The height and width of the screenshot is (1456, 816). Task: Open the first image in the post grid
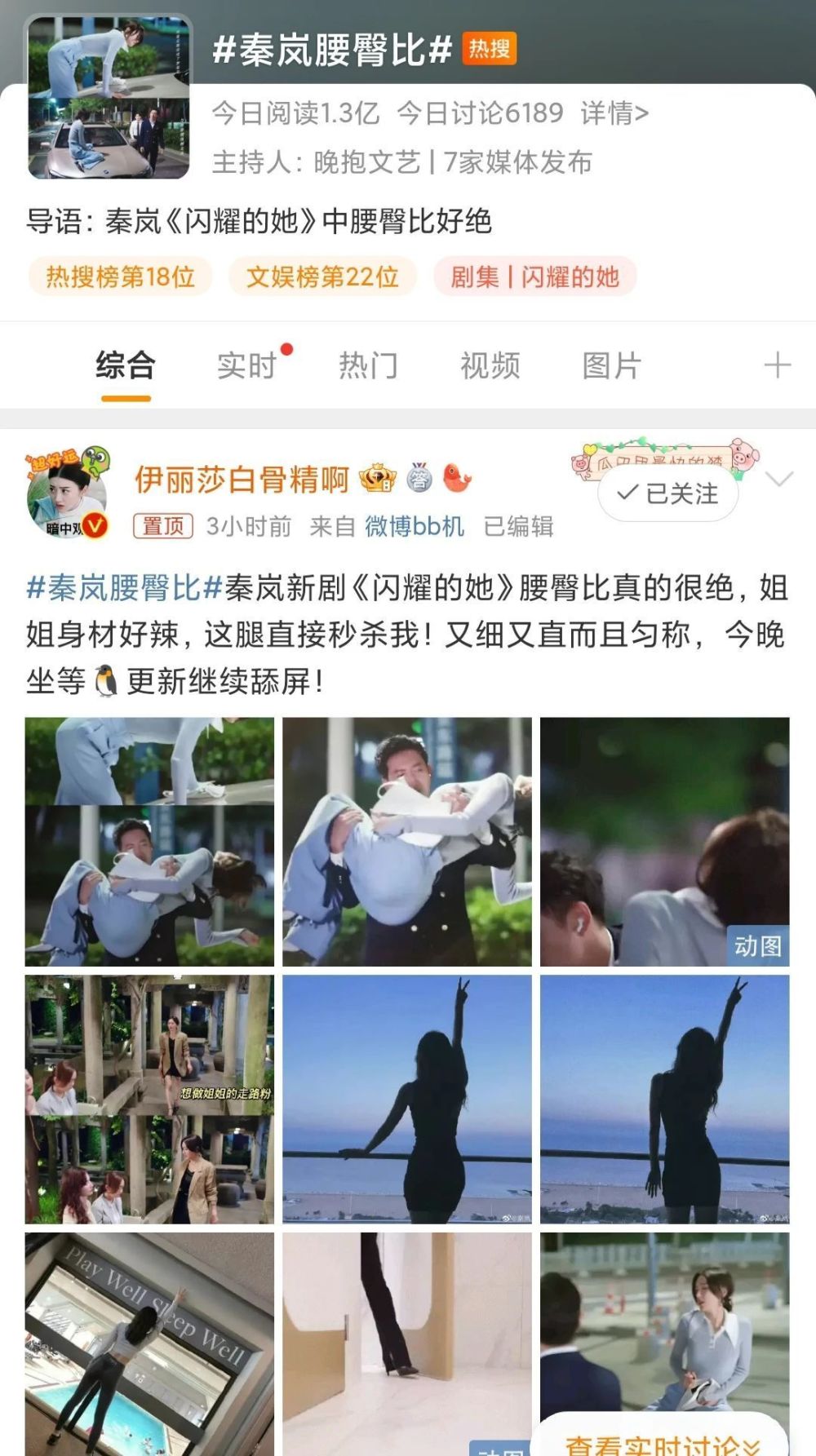click(x=149, y=842)
